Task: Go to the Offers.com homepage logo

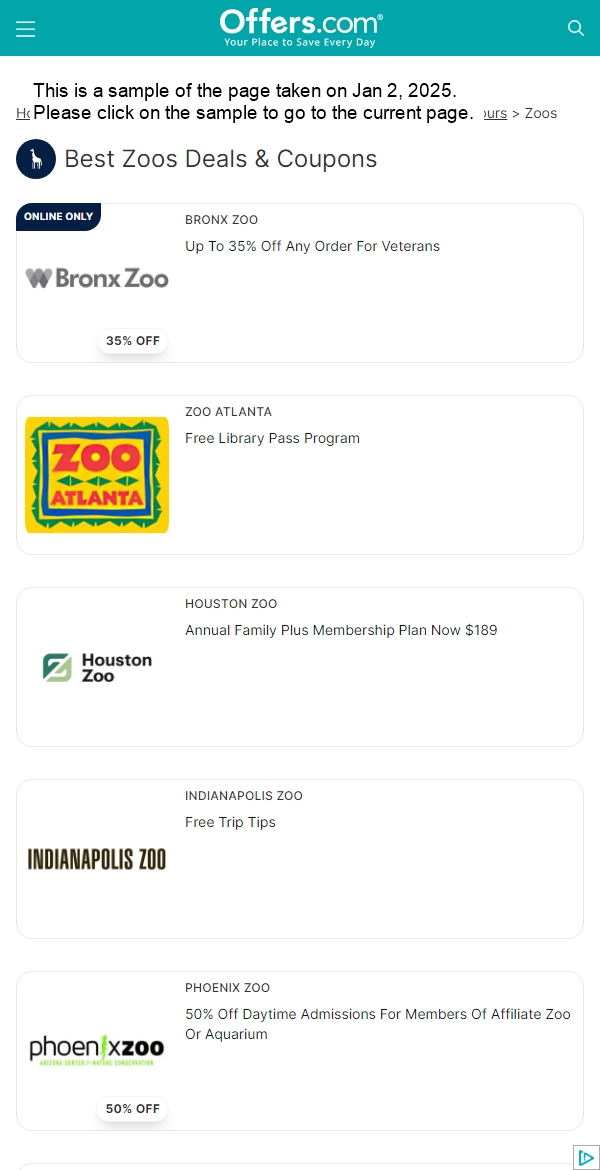Action: 300,28
